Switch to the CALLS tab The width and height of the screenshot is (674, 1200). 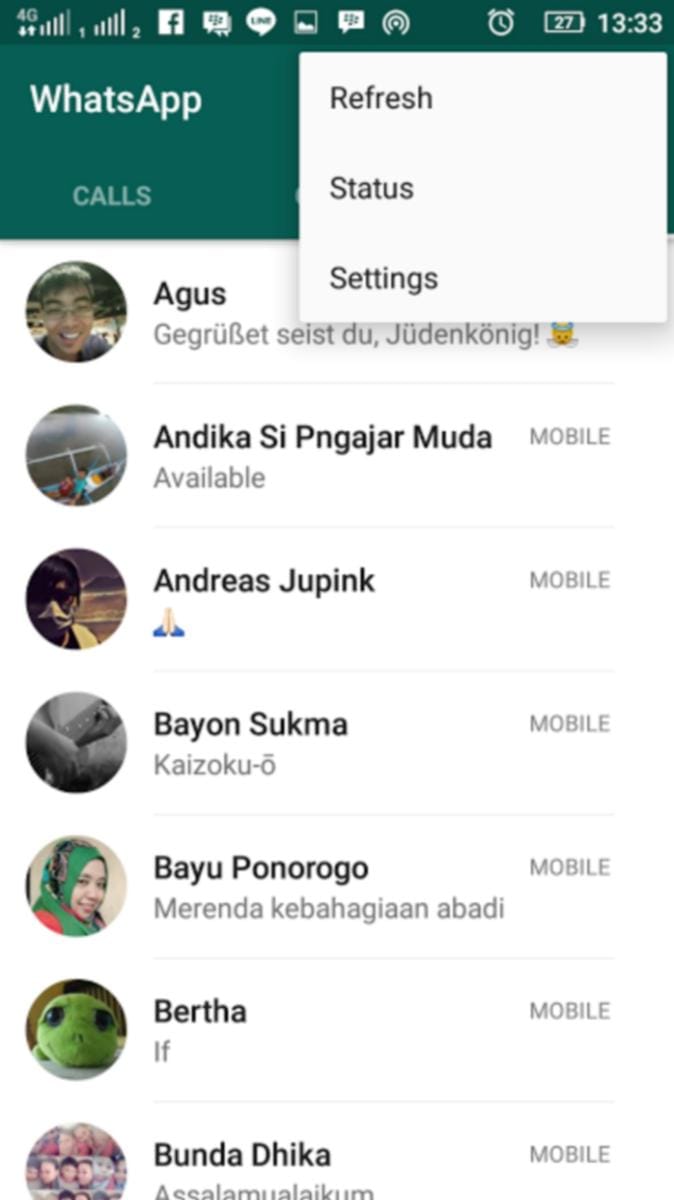click(x=112, y=195)
